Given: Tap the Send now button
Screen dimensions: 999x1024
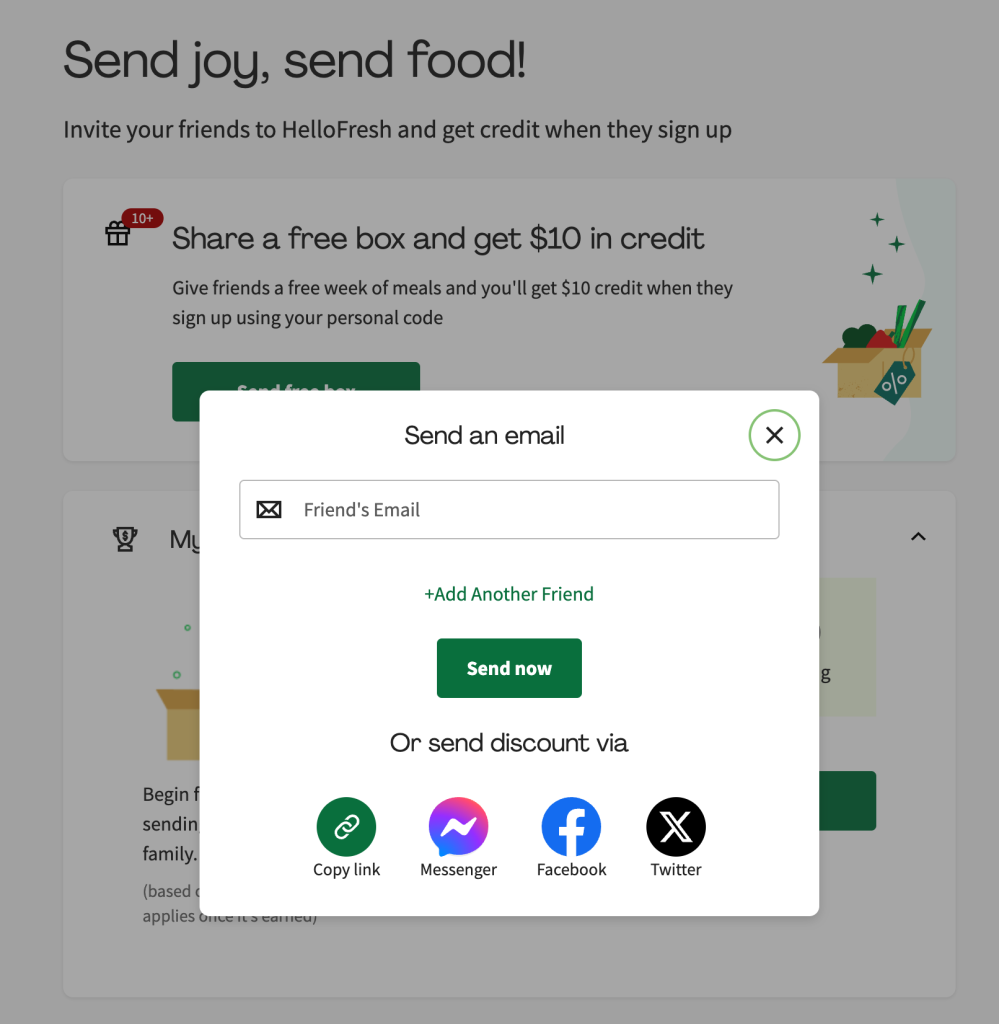Looking at the screenshot, I should [x=508, y=668].
